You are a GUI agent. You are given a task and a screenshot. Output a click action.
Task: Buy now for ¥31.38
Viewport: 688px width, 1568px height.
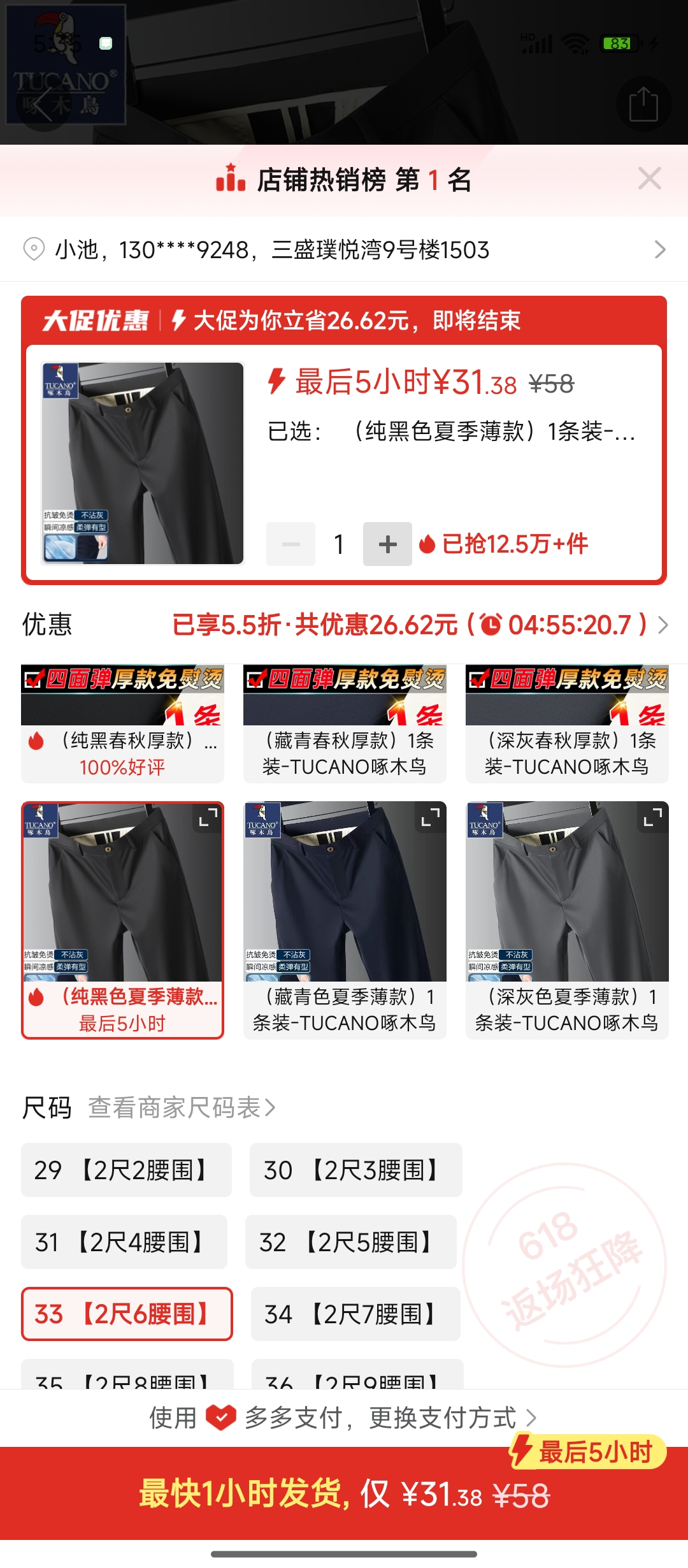[x=344, y=1494]
